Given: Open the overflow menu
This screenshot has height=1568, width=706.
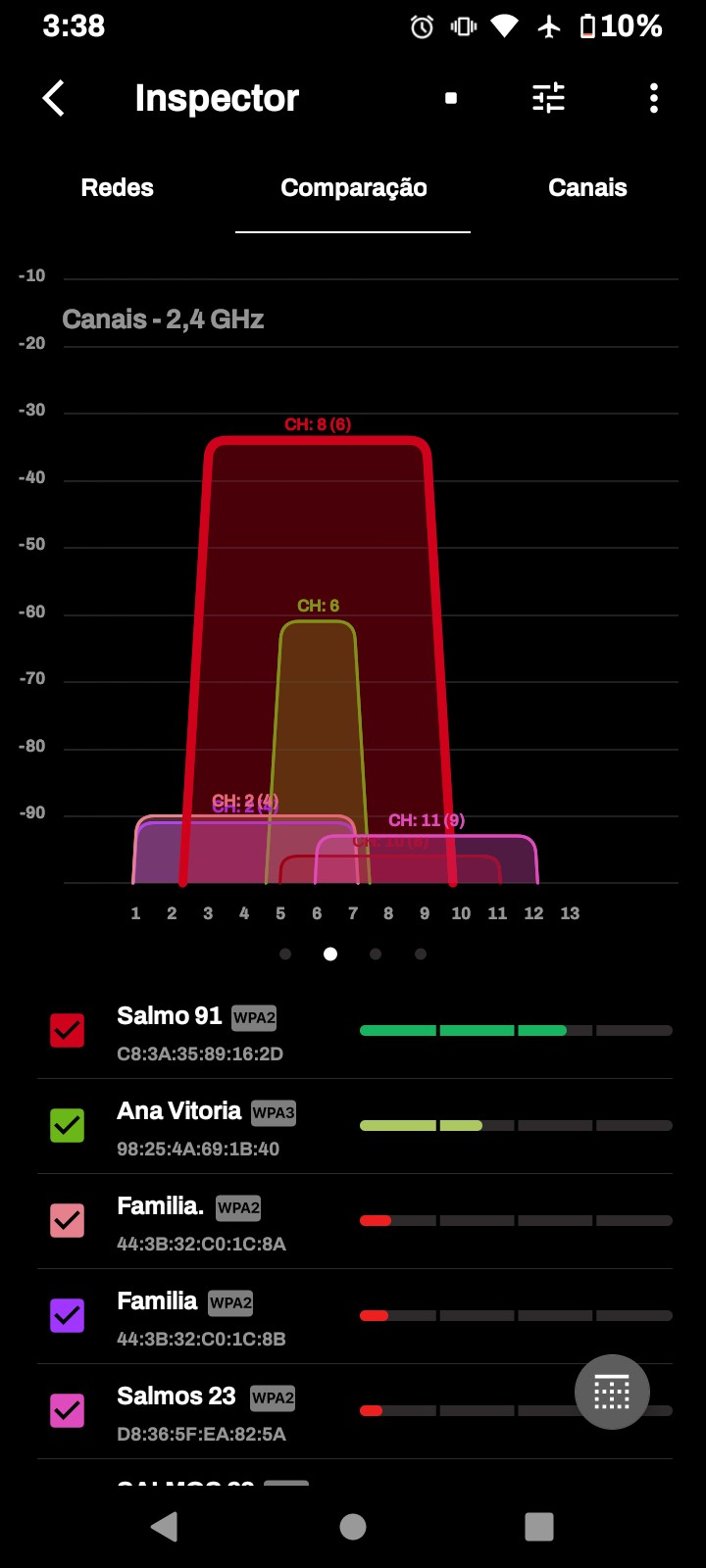Looking at the screenshot, I should [654, 98].
